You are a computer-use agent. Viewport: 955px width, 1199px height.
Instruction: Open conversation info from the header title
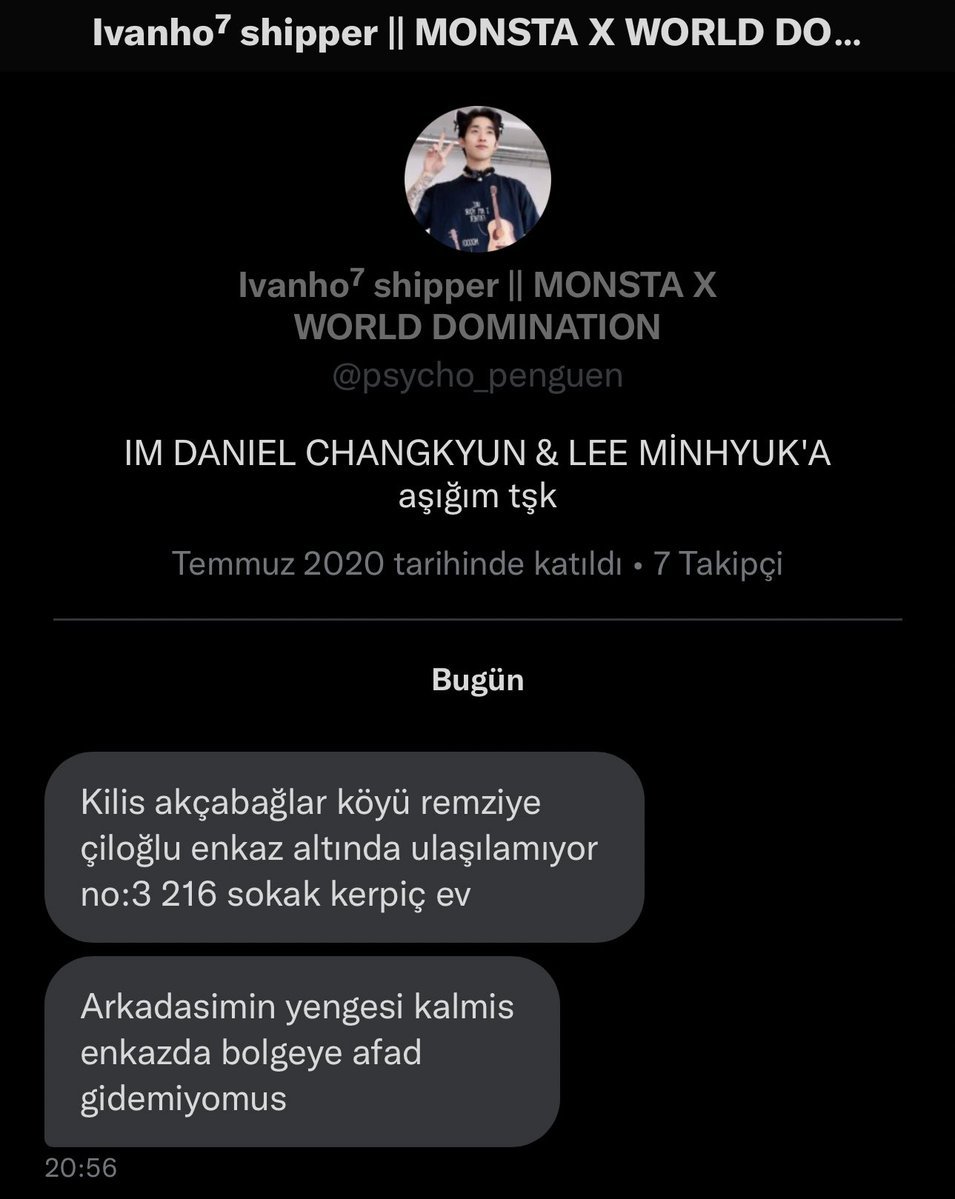477,34
